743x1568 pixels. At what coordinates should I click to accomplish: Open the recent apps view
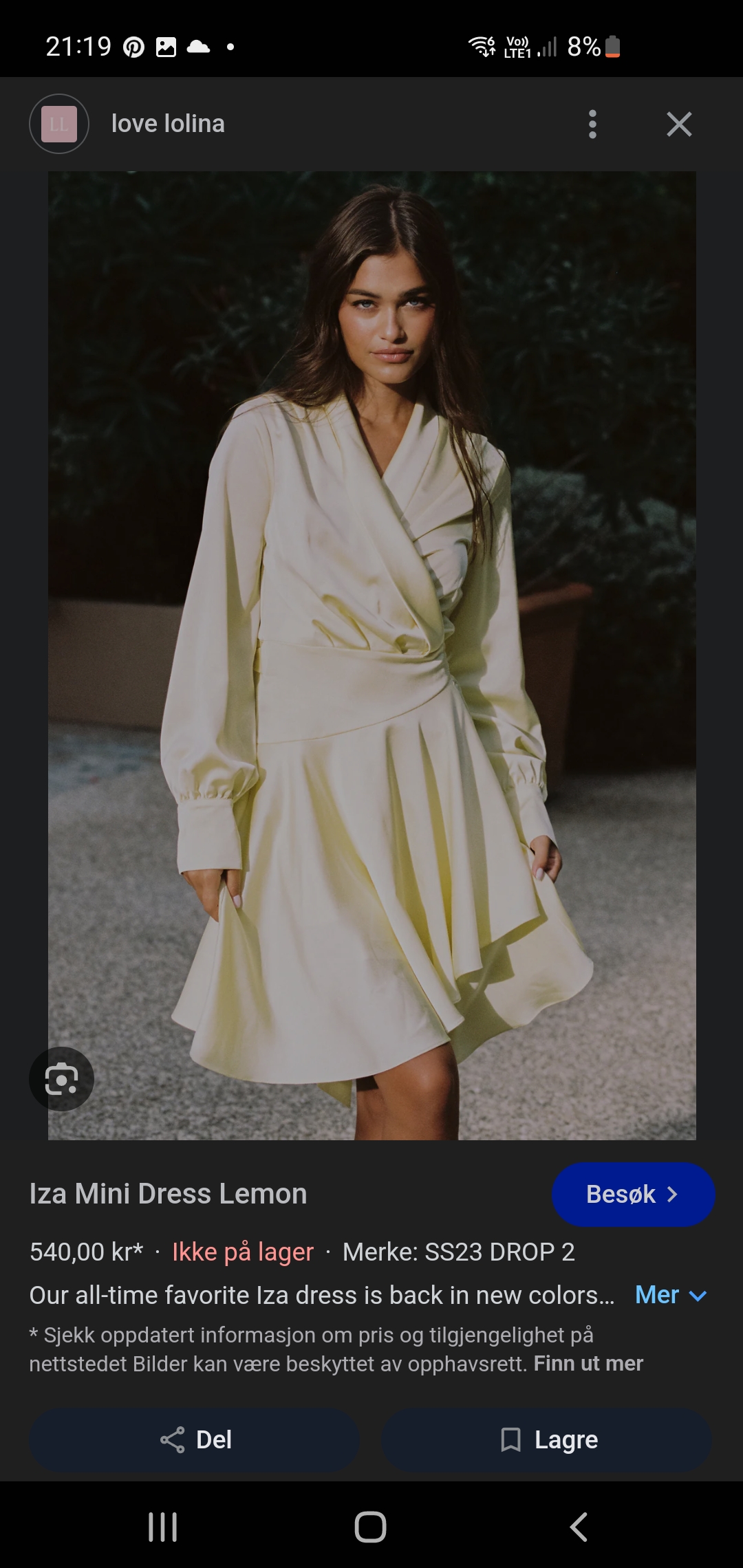pos(163,1527)
